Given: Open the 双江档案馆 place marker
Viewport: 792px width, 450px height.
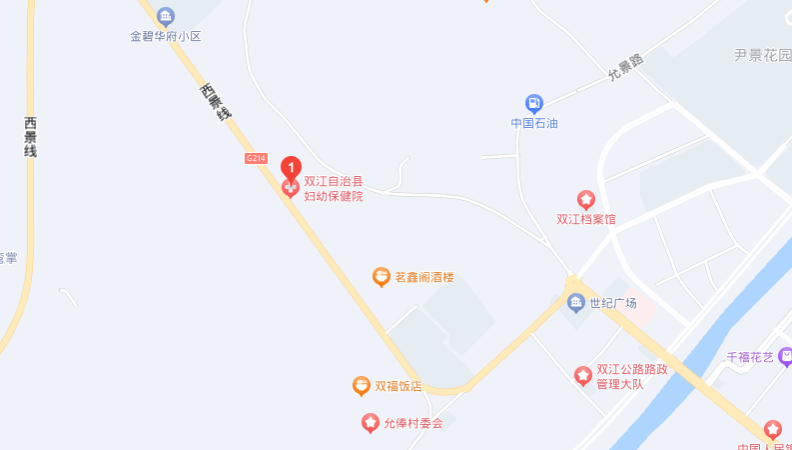Looking at the screenshot, I should (x=586, y=199).
